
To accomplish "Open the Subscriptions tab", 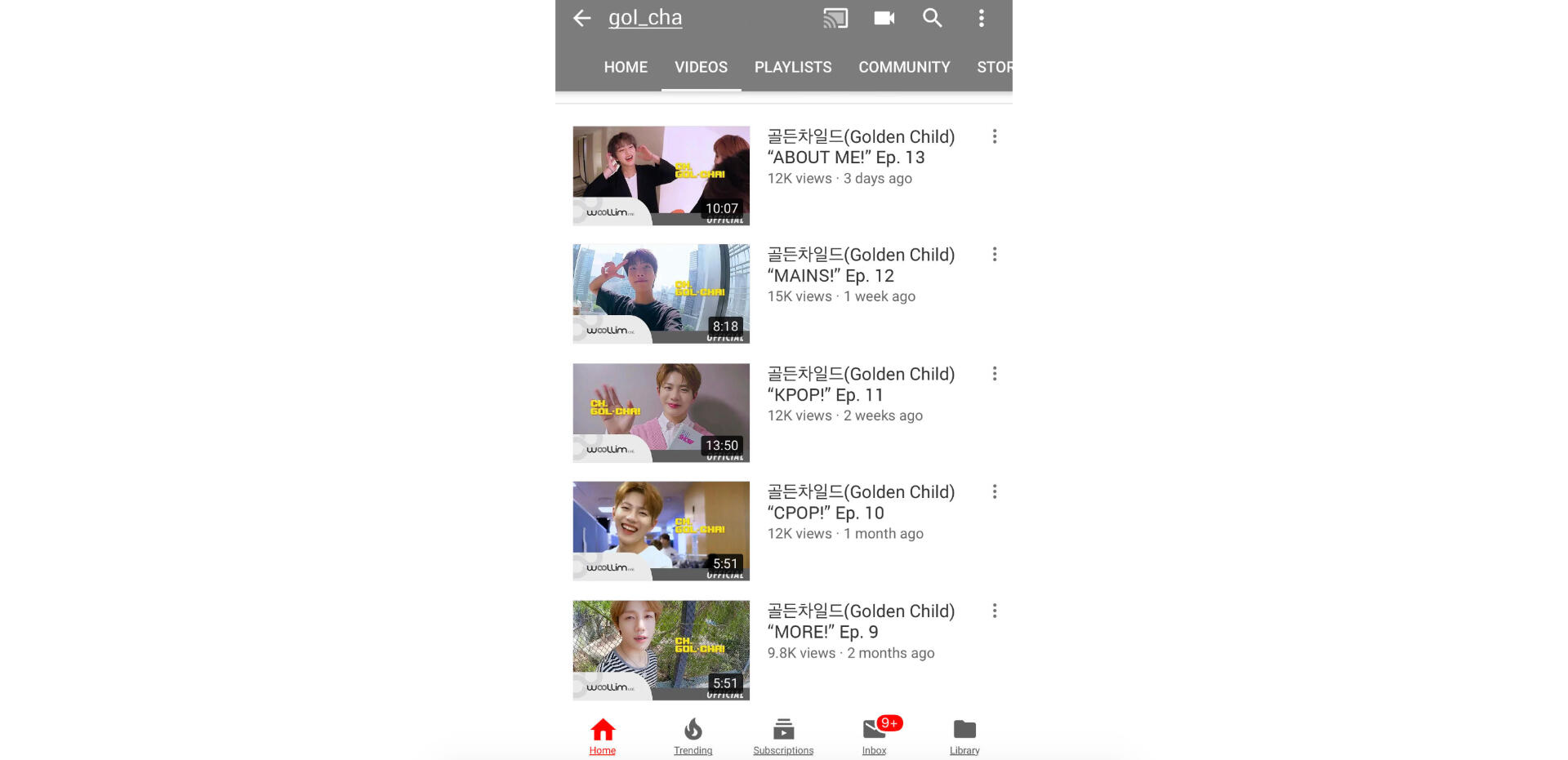I will click(783, 736).
